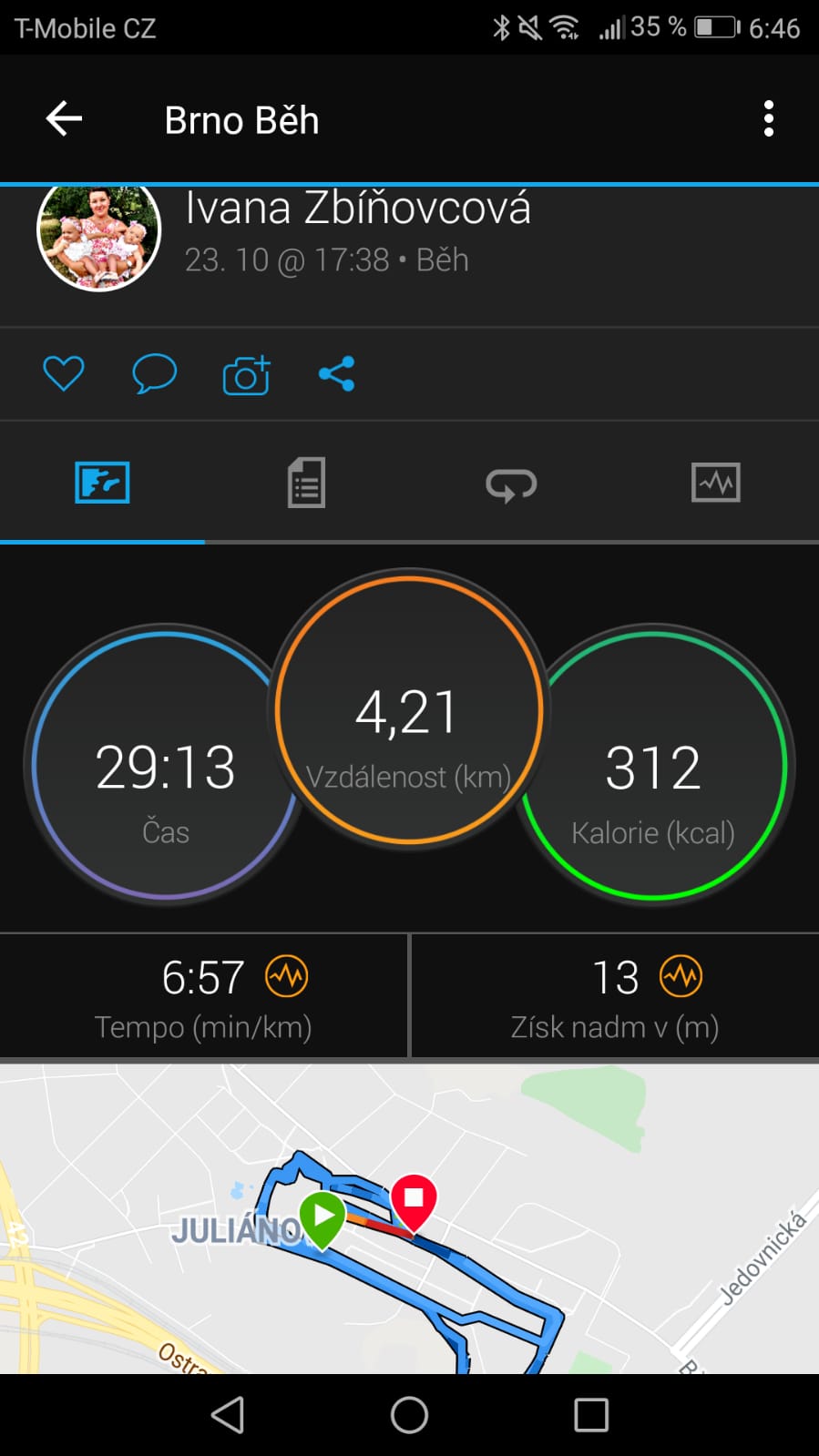Tap the insights icon next to Tempo

287,977
